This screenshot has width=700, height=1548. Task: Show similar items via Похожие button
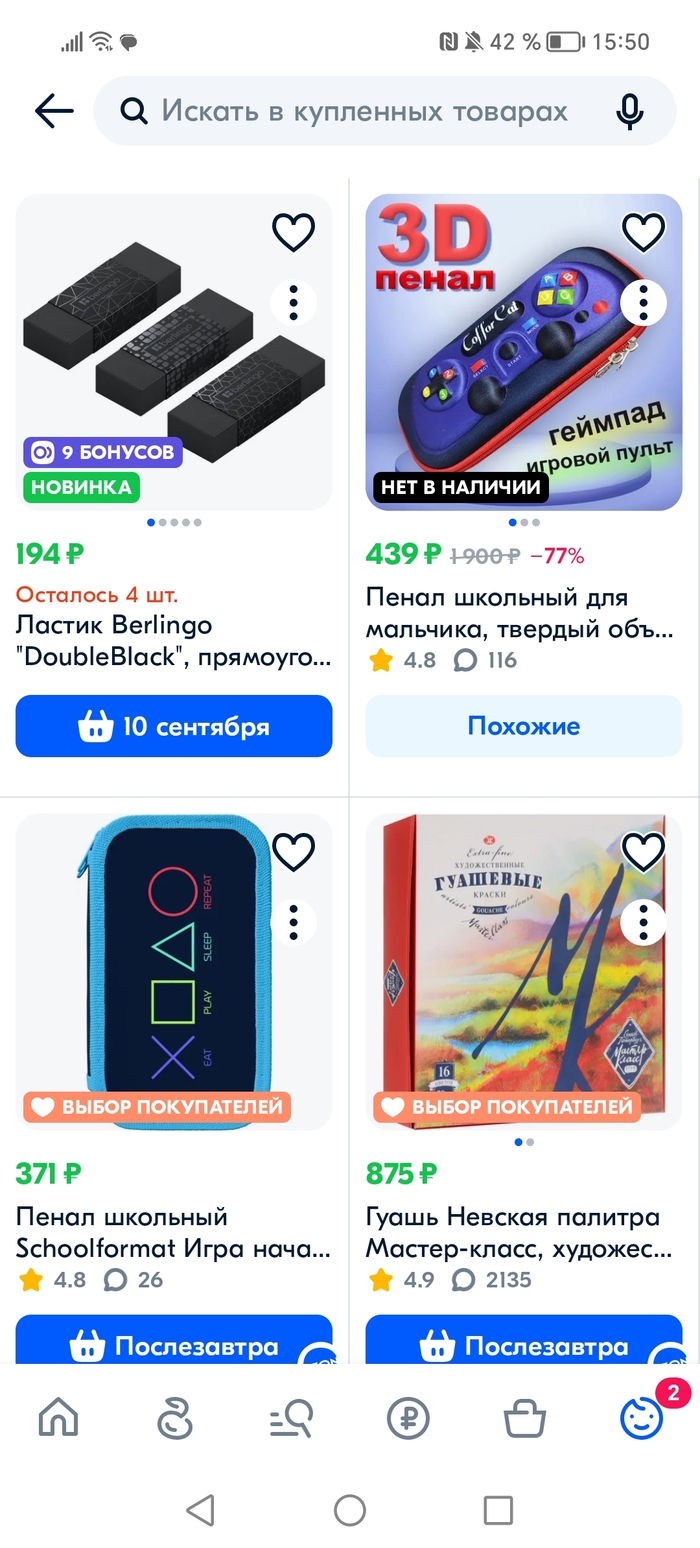point(523,726)
